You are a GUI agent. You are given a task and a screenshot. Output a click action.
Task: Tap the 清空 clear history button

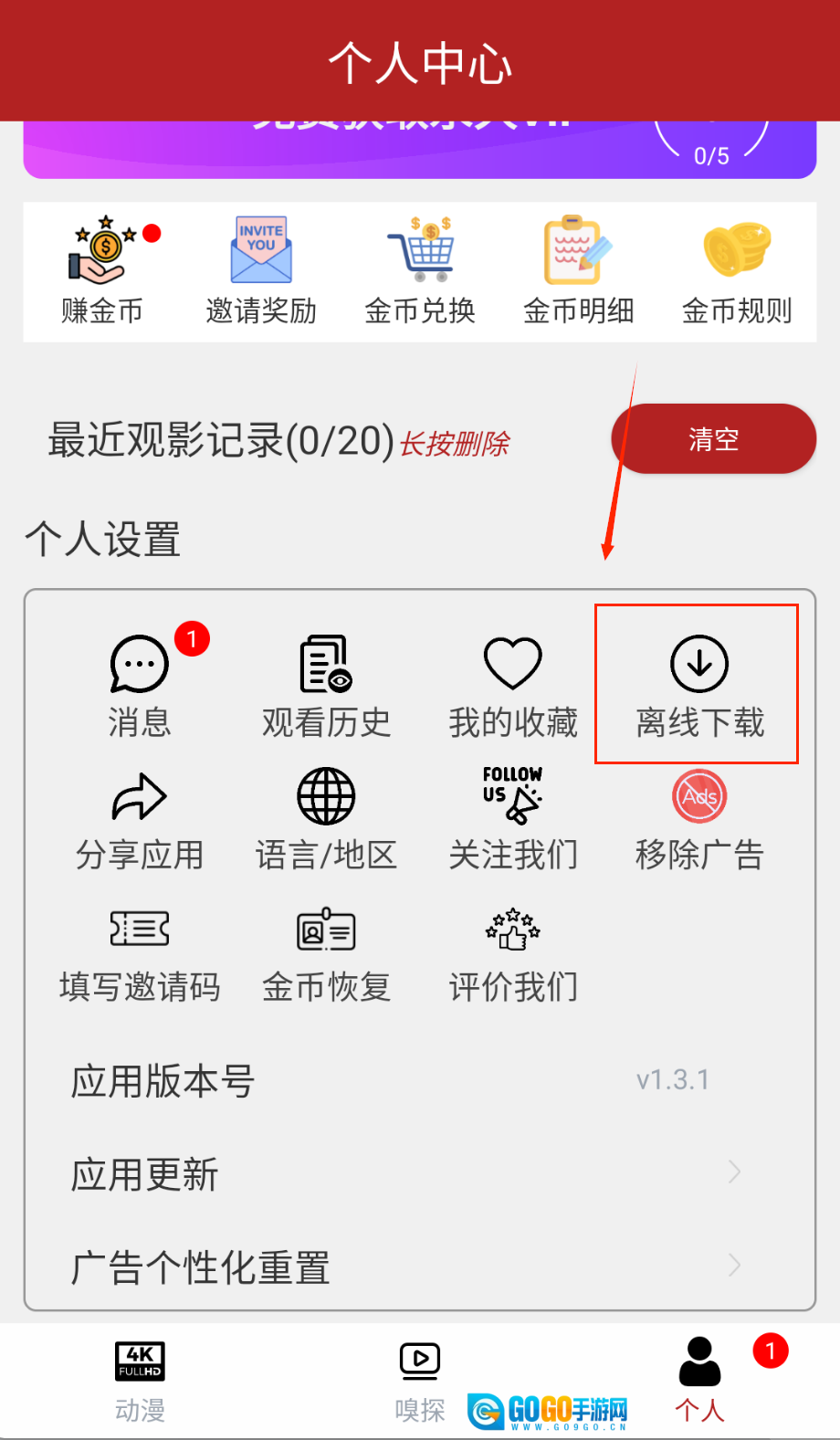tap(713, 439)
